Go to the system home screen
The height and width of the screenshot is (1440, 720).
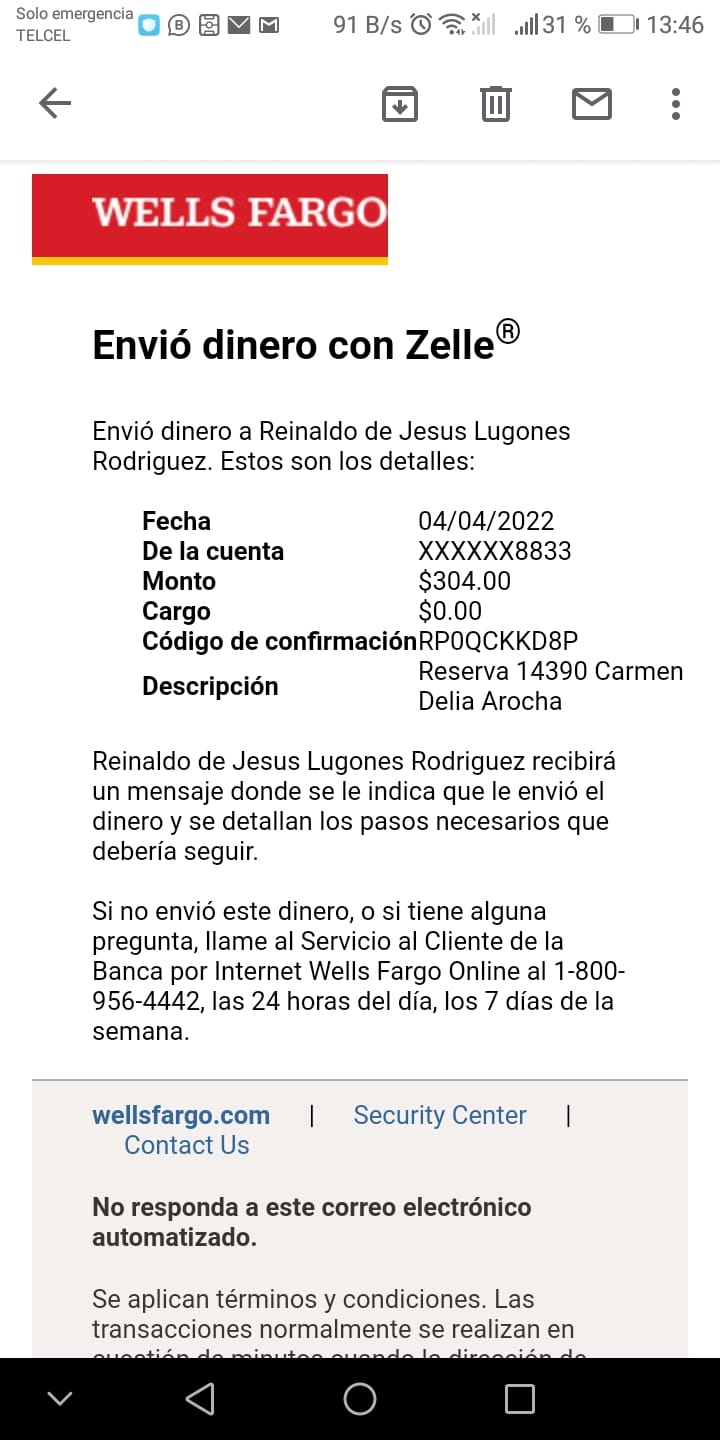pos(360,1399)
